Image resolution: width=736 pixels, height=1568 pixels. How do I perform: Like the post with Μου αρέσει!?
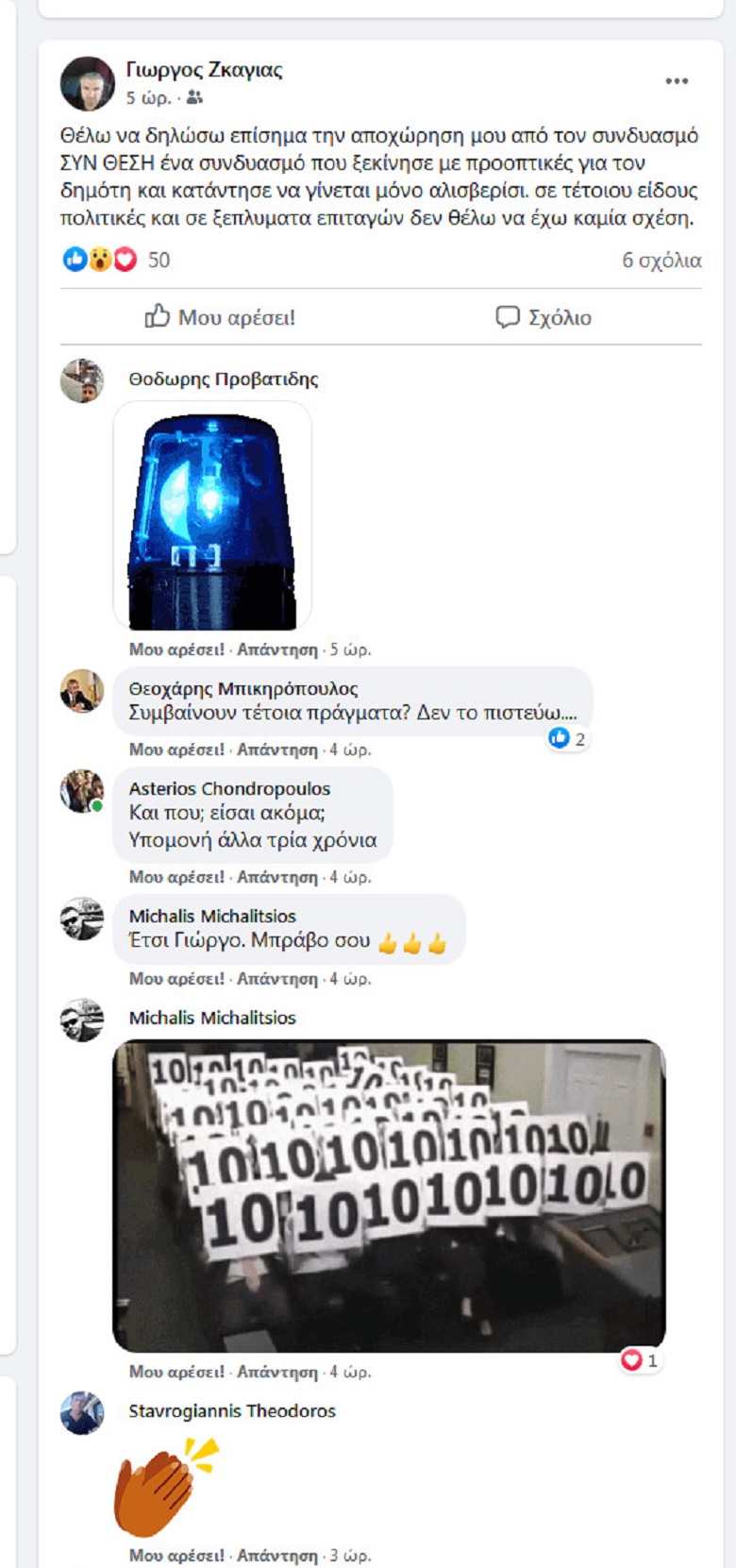pos(220,317)
